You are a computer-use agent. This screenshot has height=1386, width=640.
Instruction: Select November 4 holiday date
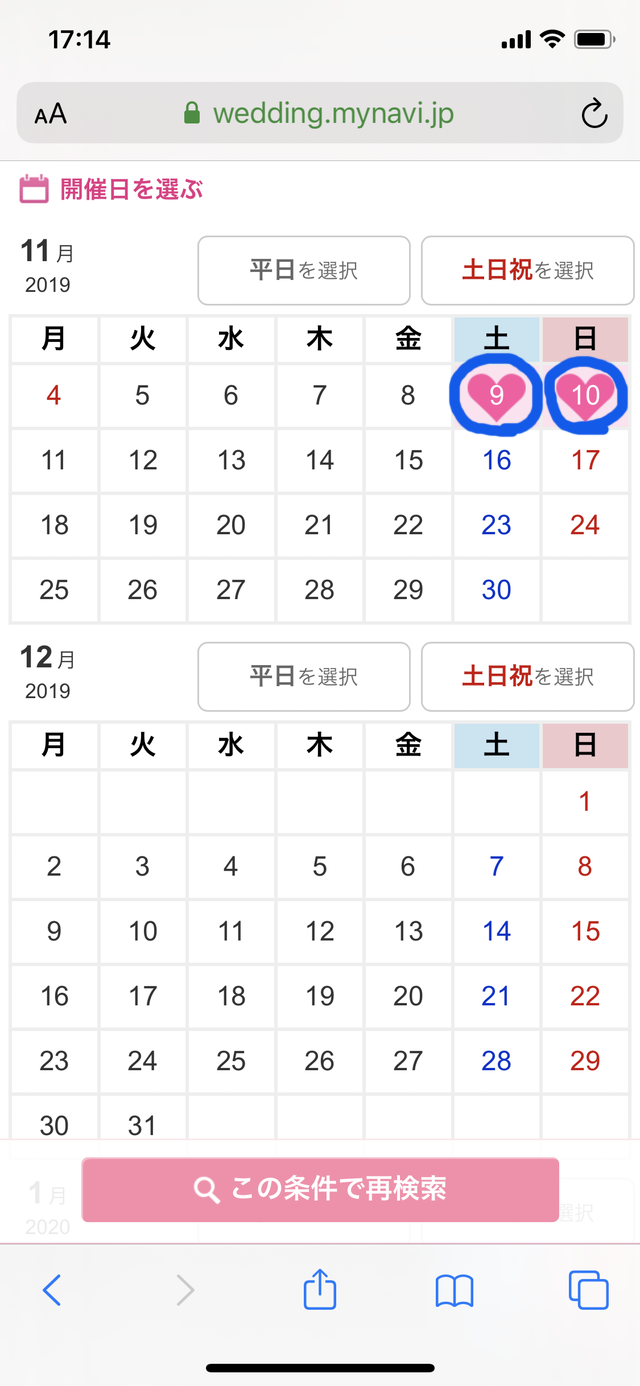coord(54,396)
